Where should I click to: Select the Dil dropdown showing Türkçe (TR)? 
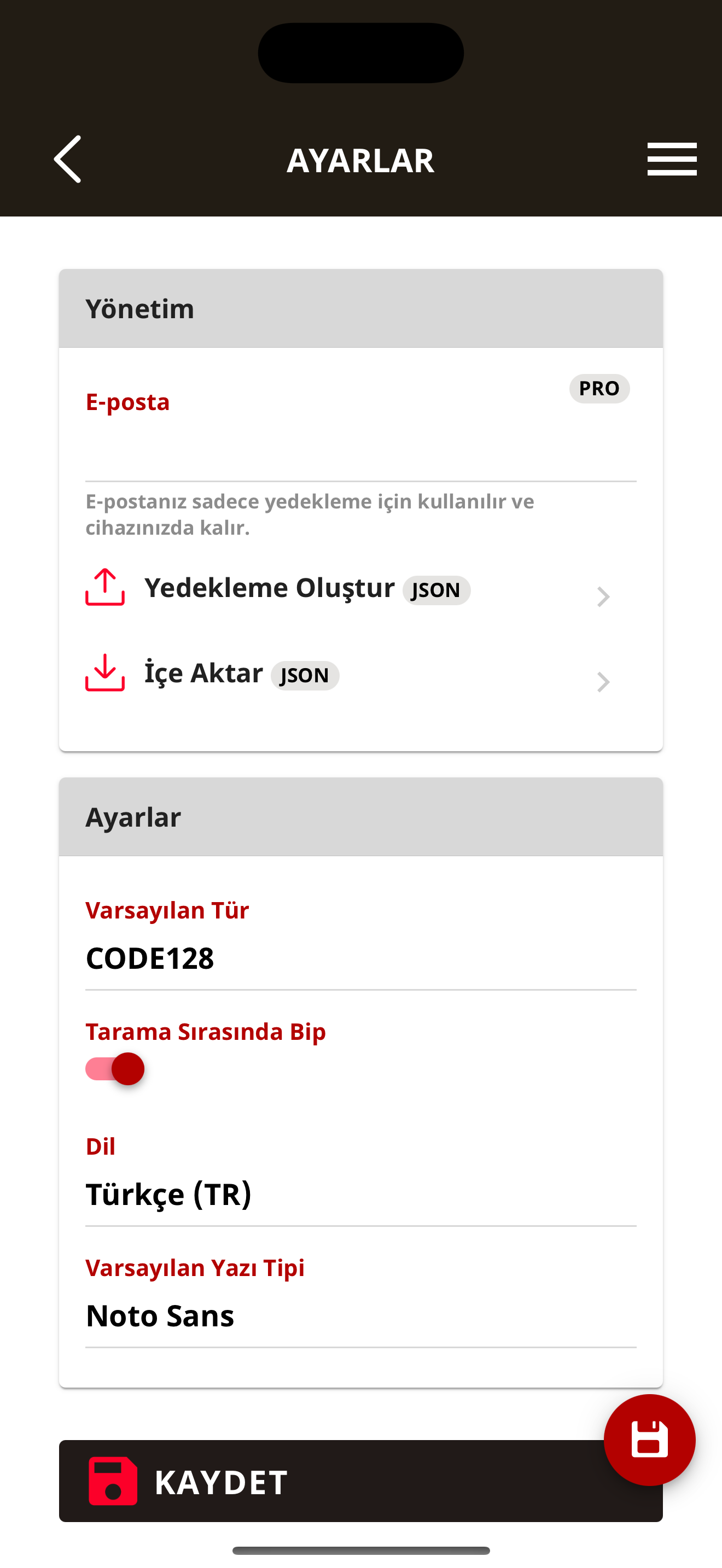click(x=360, y=1194)
